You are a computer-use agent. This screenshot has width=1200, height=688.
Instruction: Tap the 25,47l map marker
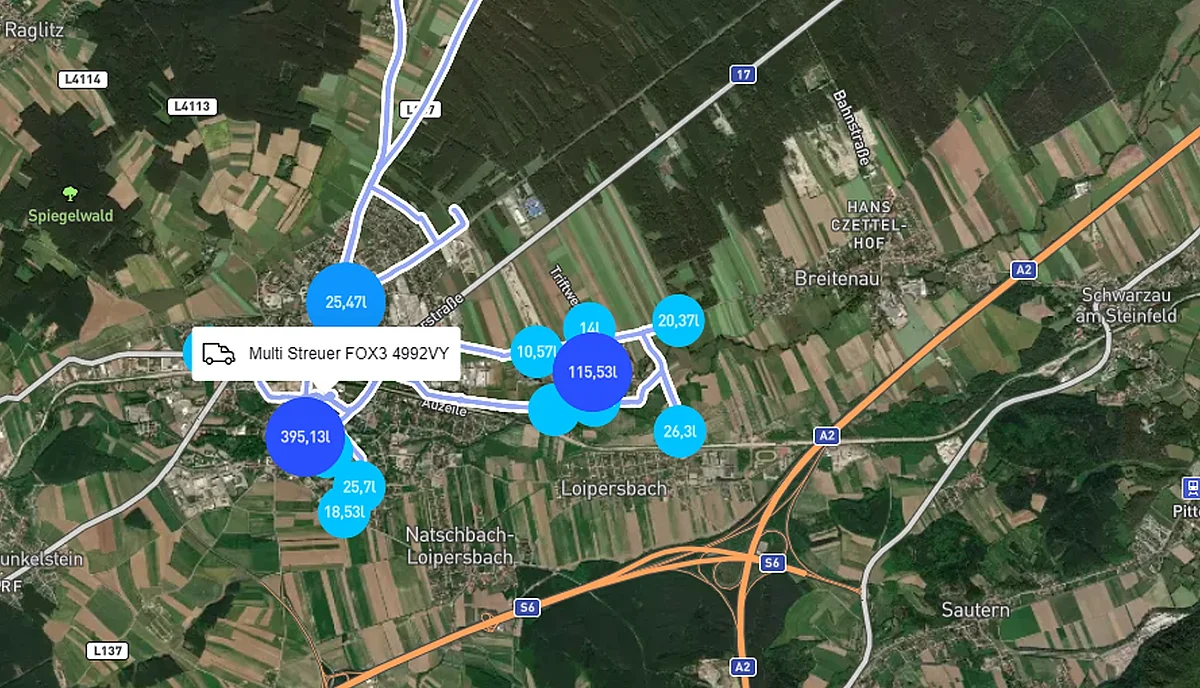[x=345, y=302]
